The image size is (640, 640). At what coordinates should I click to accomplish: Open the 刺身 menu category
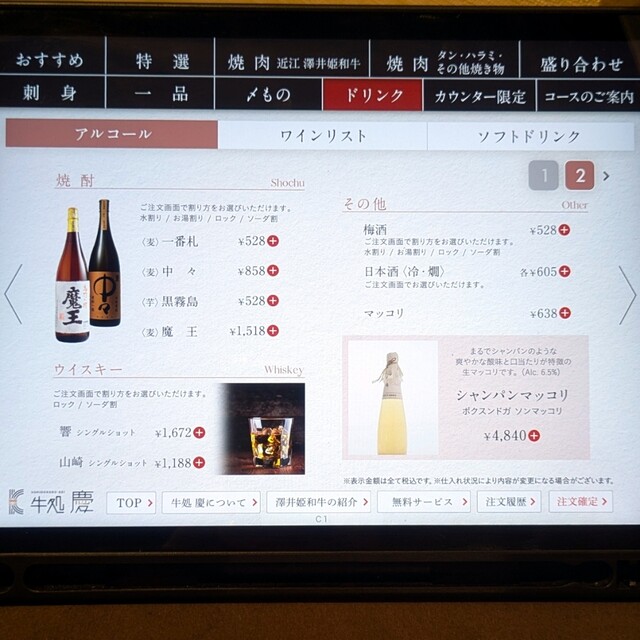52,95
